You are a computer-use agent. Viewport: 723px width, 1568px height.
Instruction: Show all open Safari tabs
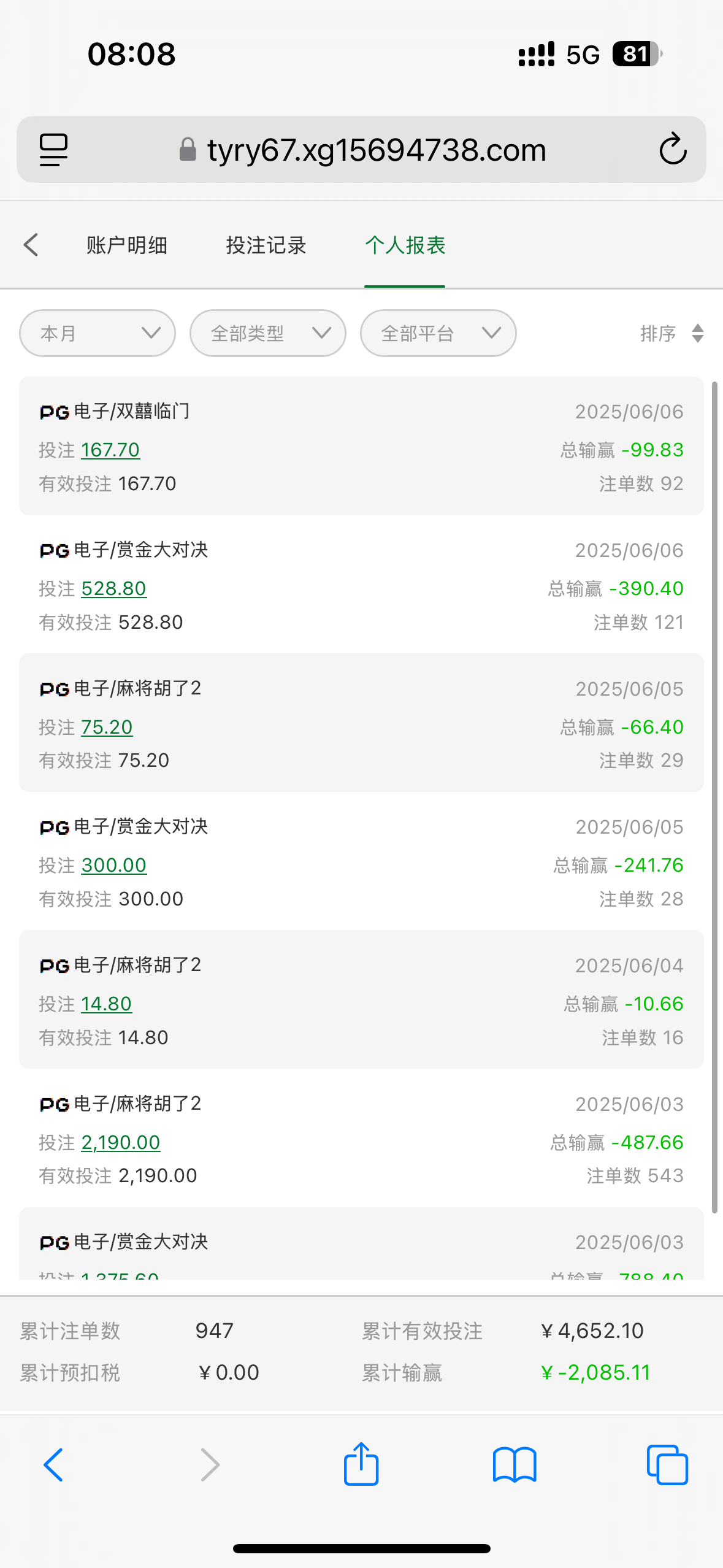tap(667, 1465)
